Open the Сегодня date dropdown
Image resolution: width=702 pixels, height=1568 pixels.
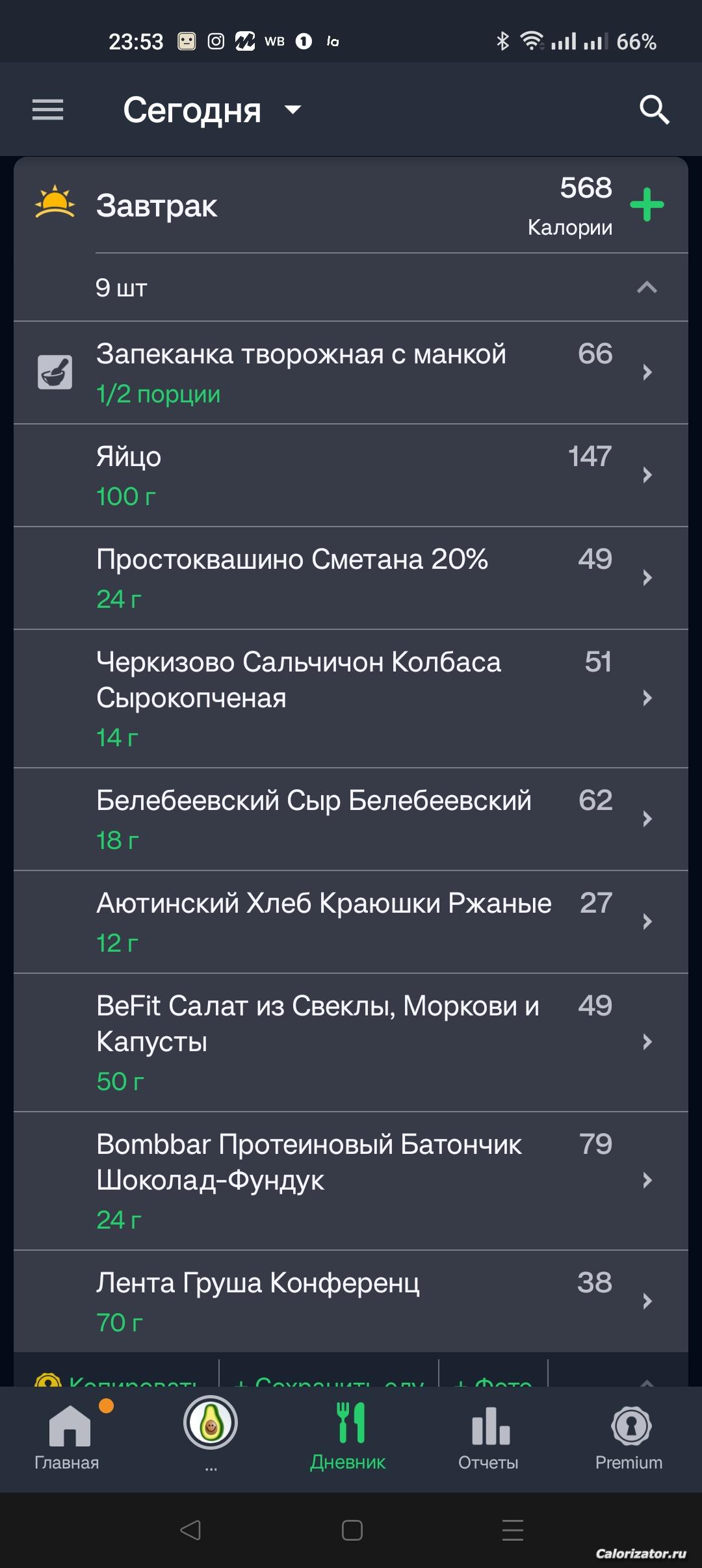point(212,110)
